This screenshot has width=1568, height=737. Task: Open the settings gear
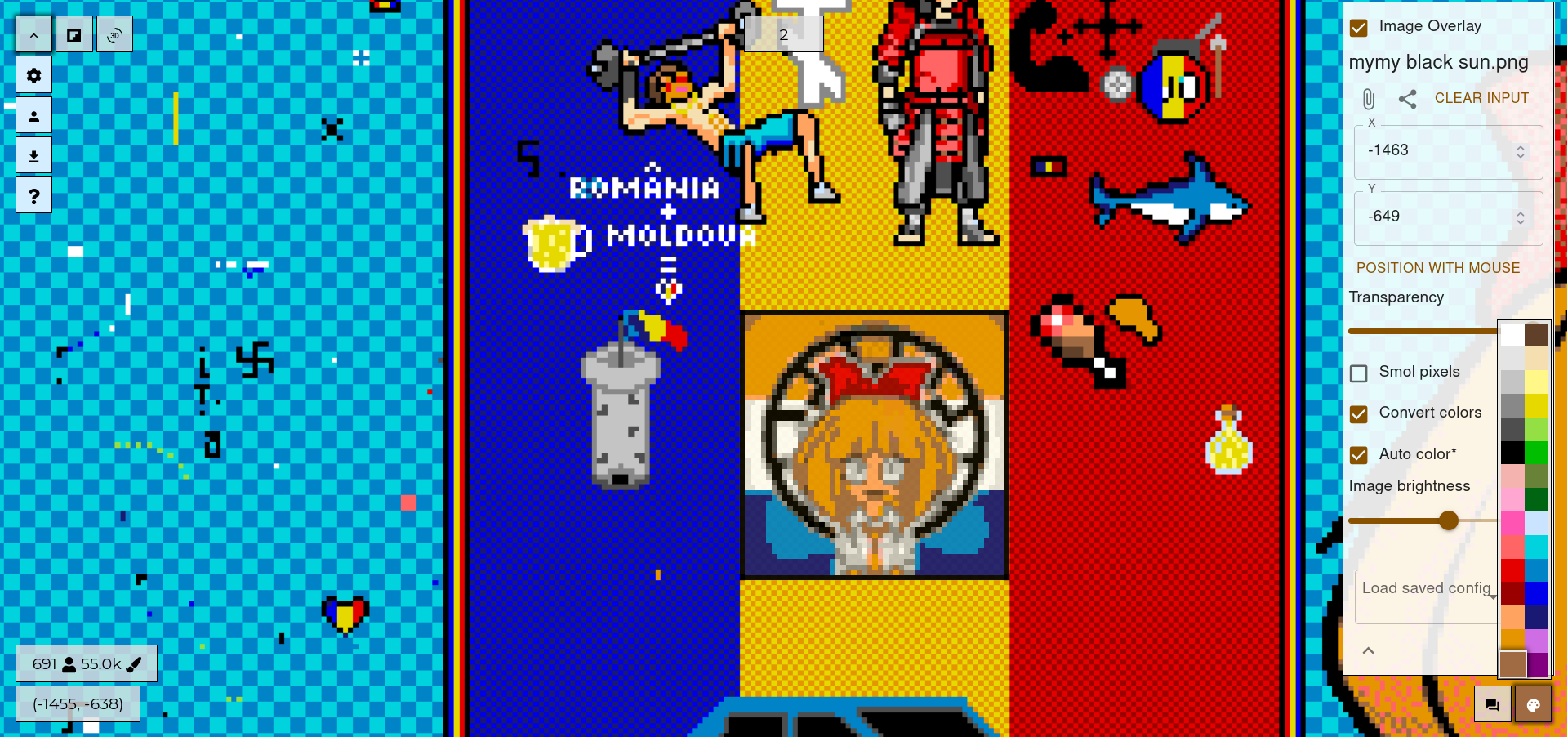coord(33,75)
